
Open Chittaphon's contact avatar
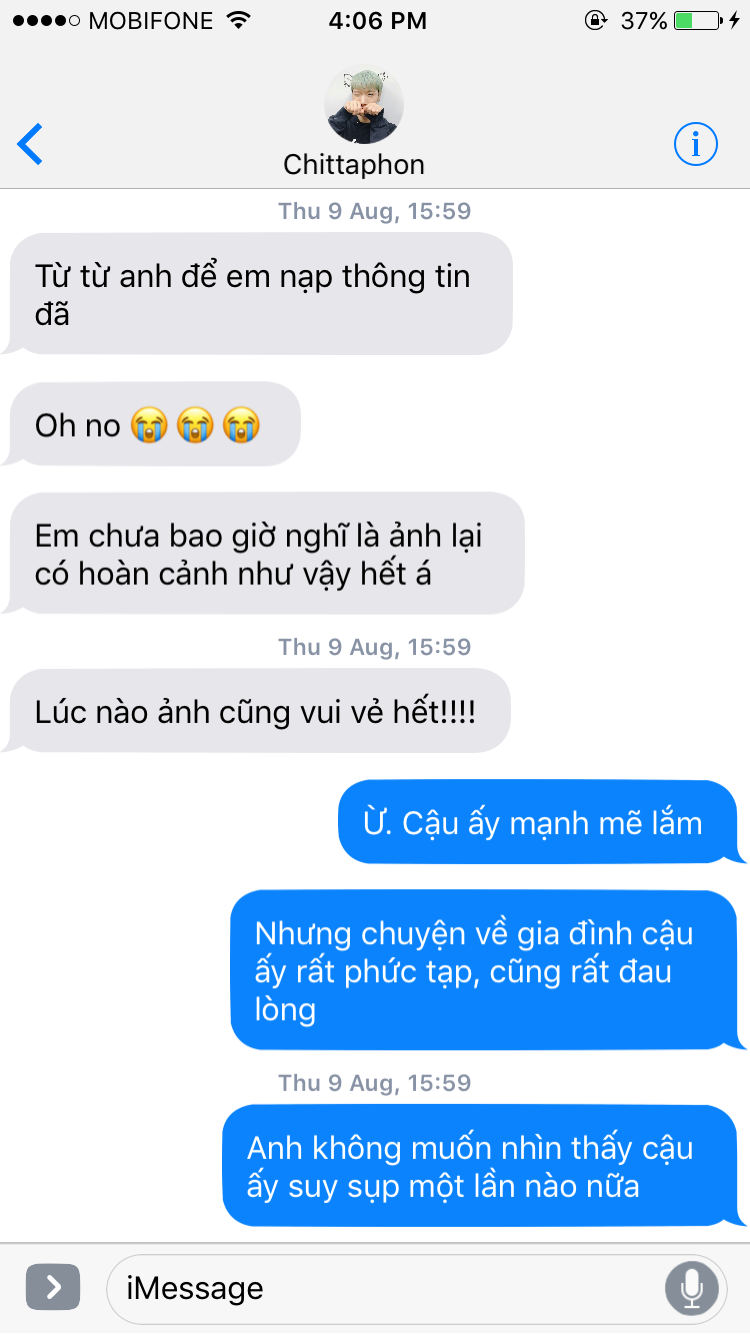pyautogui.click(x=364, y=105)
